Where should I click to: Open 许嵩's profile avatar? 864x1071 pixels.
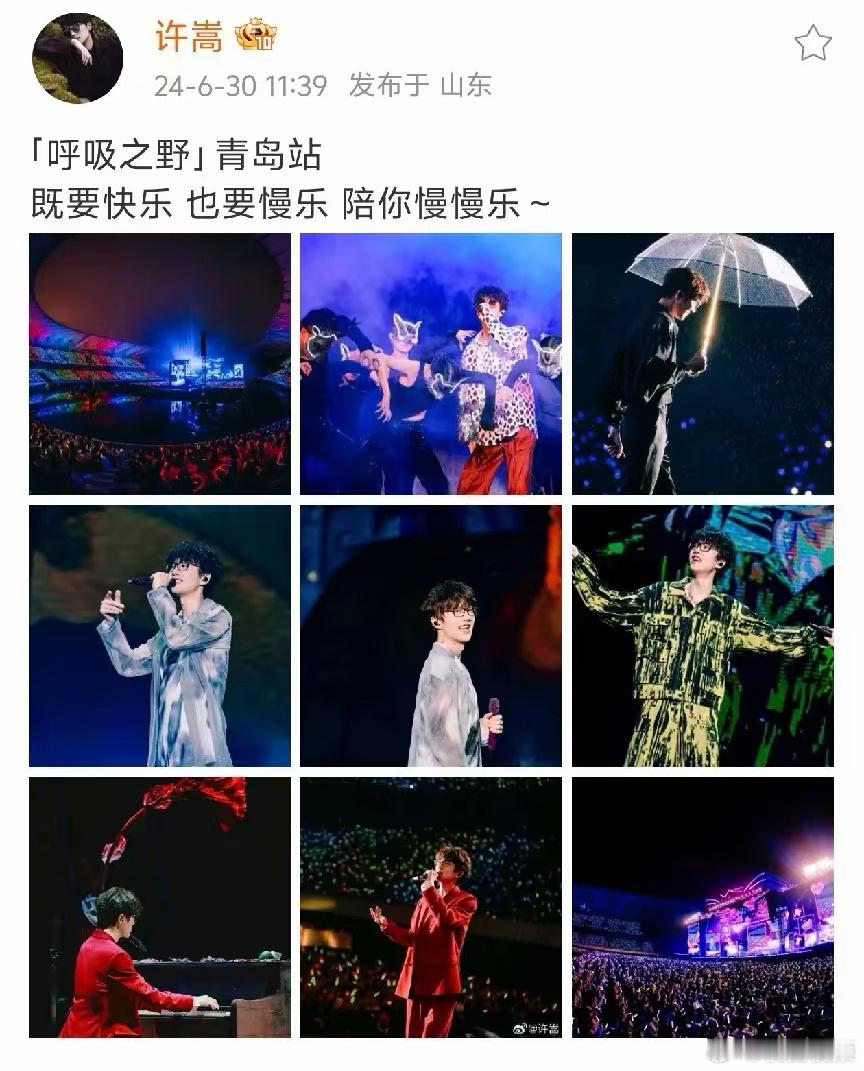77,58
